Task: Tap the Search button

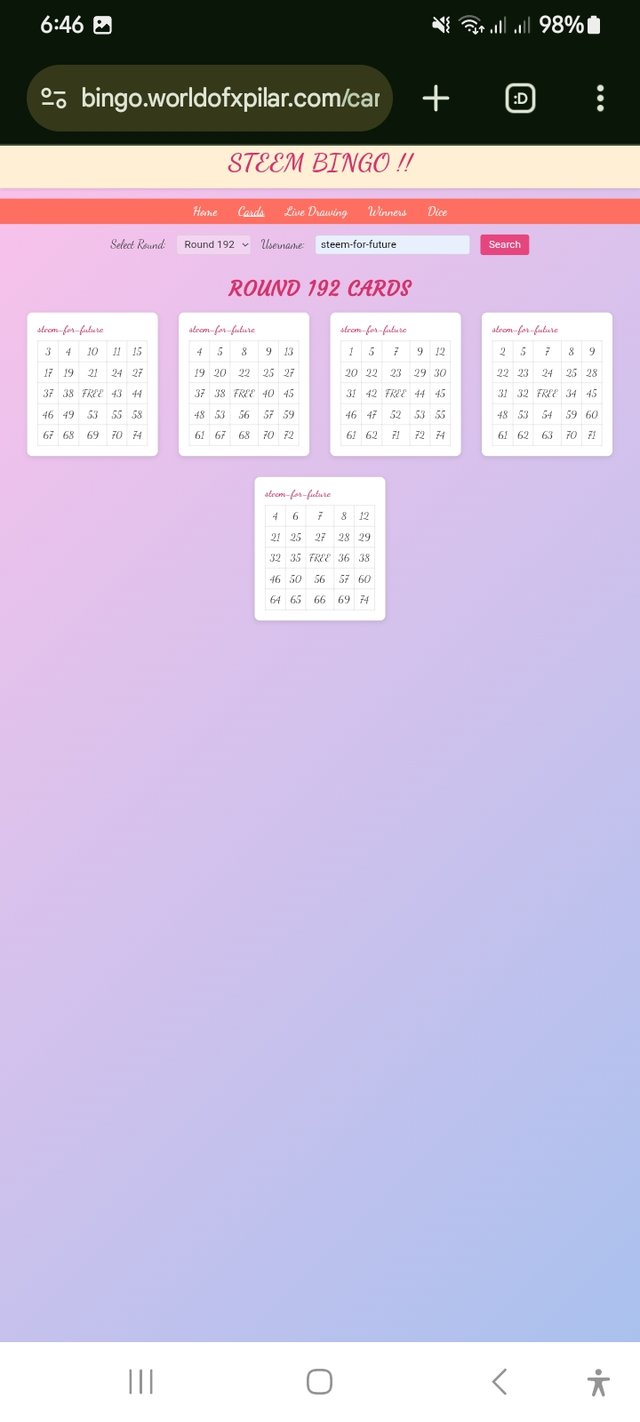Action: (x=504, y=245)
